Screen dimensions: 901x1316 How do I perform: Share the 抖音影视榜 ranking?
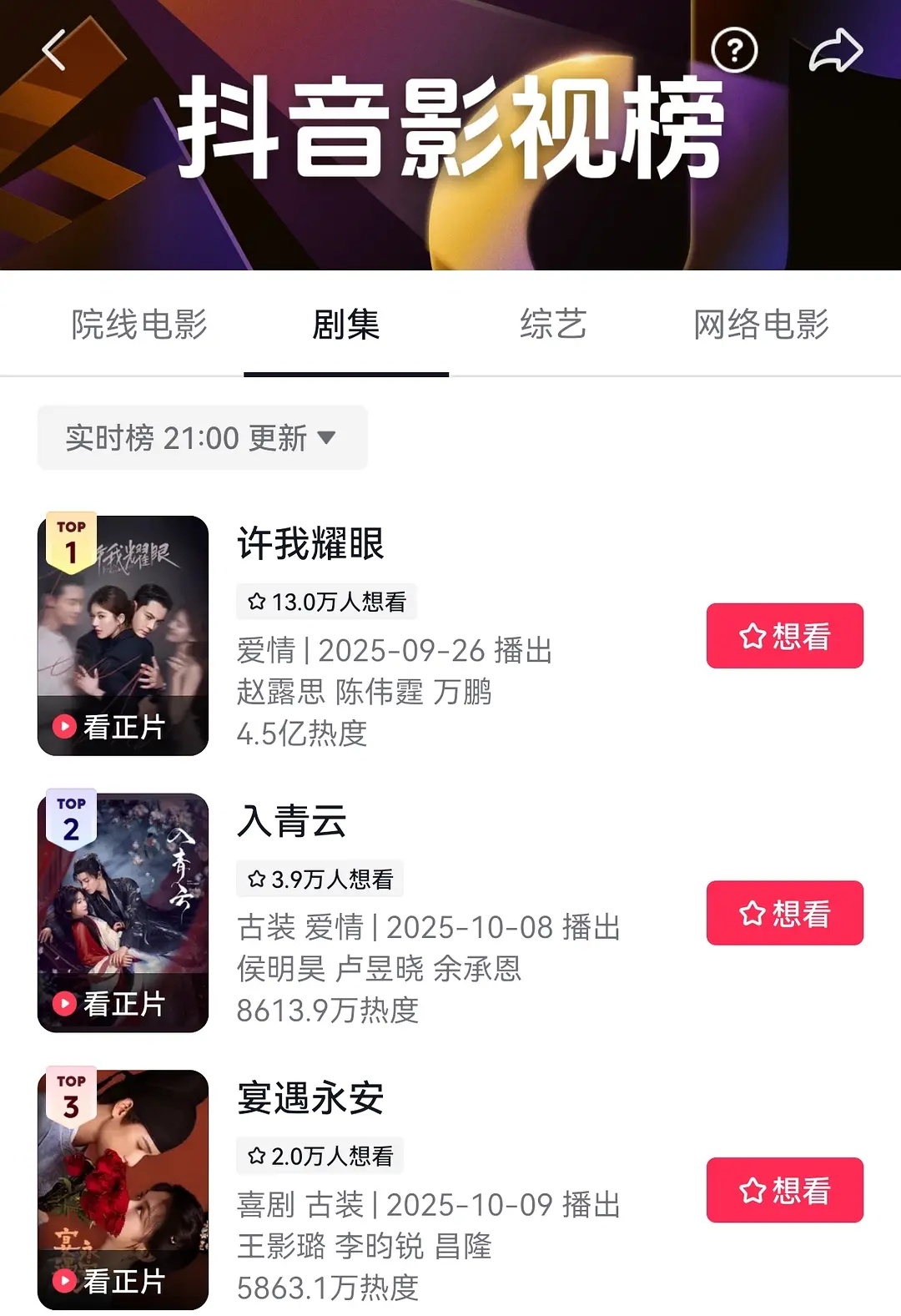tap(836, 50)
